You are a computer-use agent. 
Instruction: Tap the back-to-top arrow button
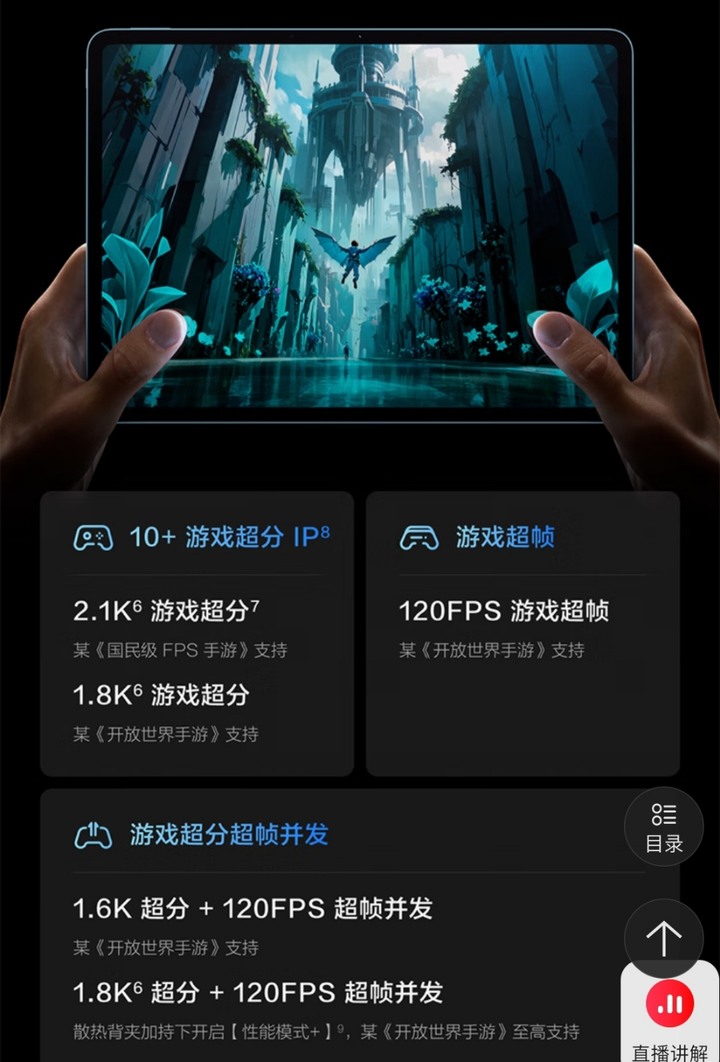tap(663, 938)
